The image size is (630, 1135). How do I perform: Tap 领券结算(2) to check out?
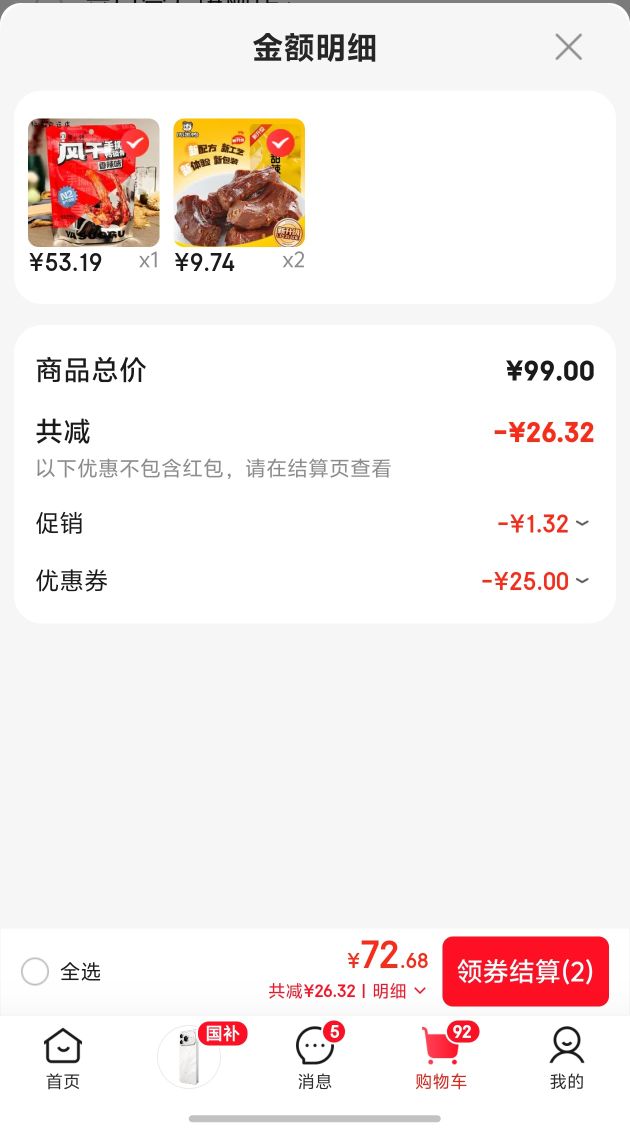click(525, 971)
